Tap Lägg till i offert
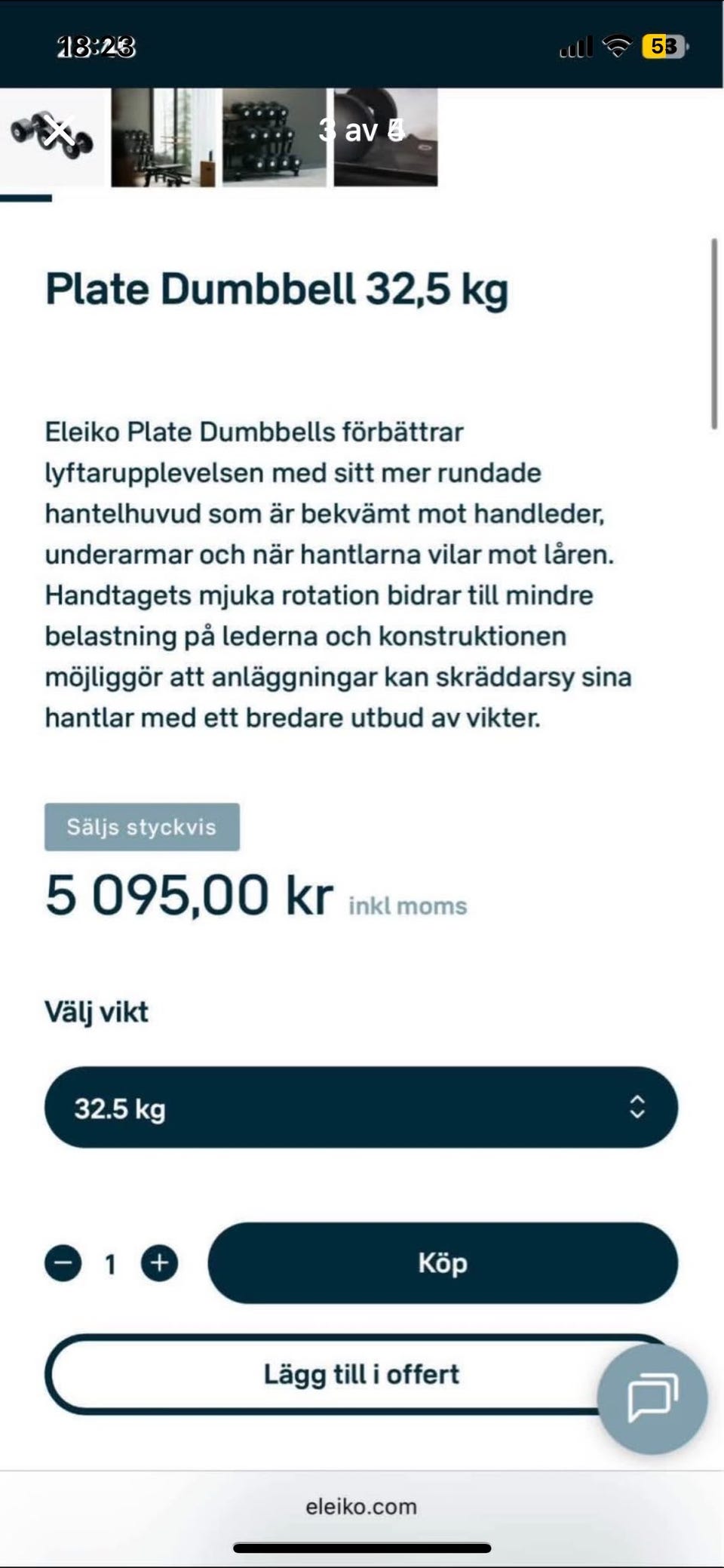The height and width of the screenshot is (1568, 724). click(x=324, y=1374)
